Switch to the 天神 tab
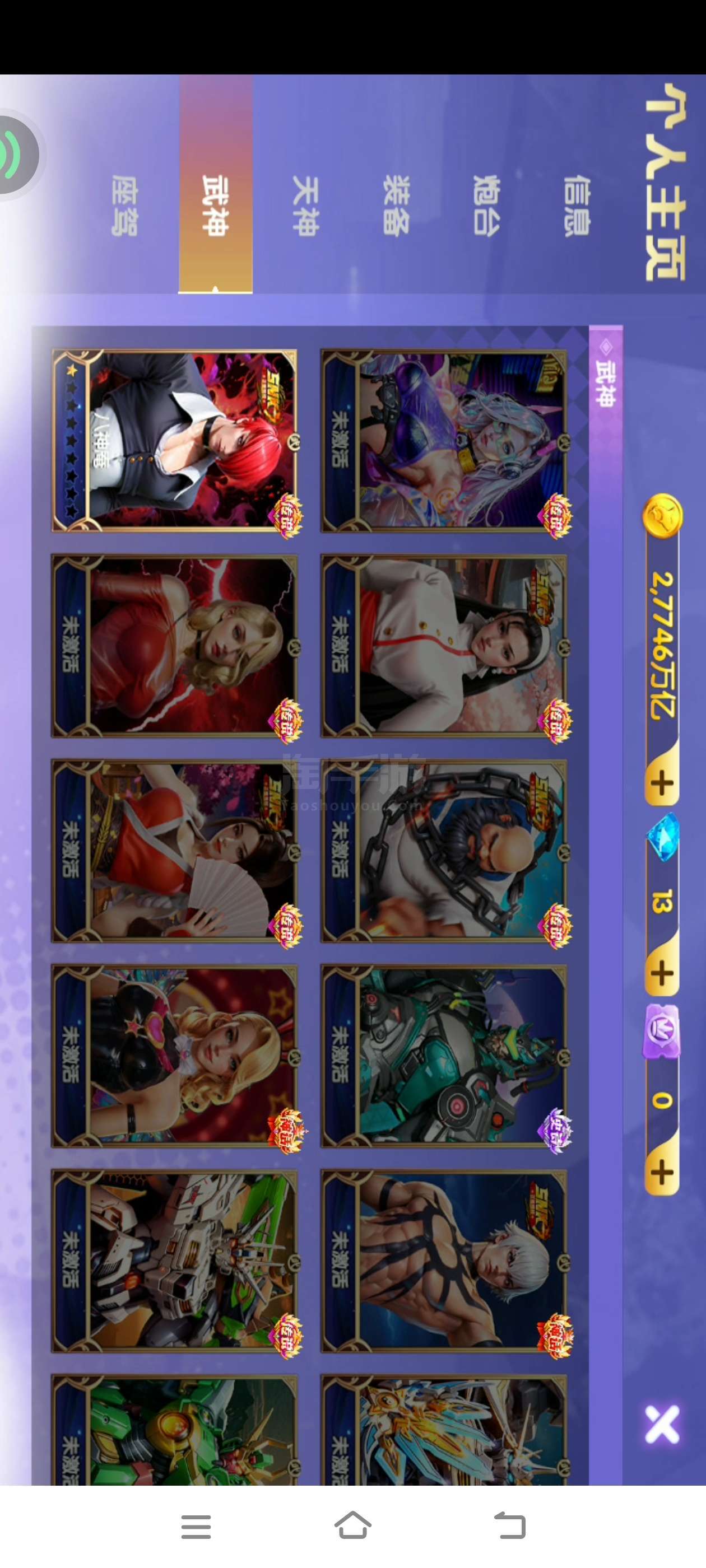 [x=305, y=206]
